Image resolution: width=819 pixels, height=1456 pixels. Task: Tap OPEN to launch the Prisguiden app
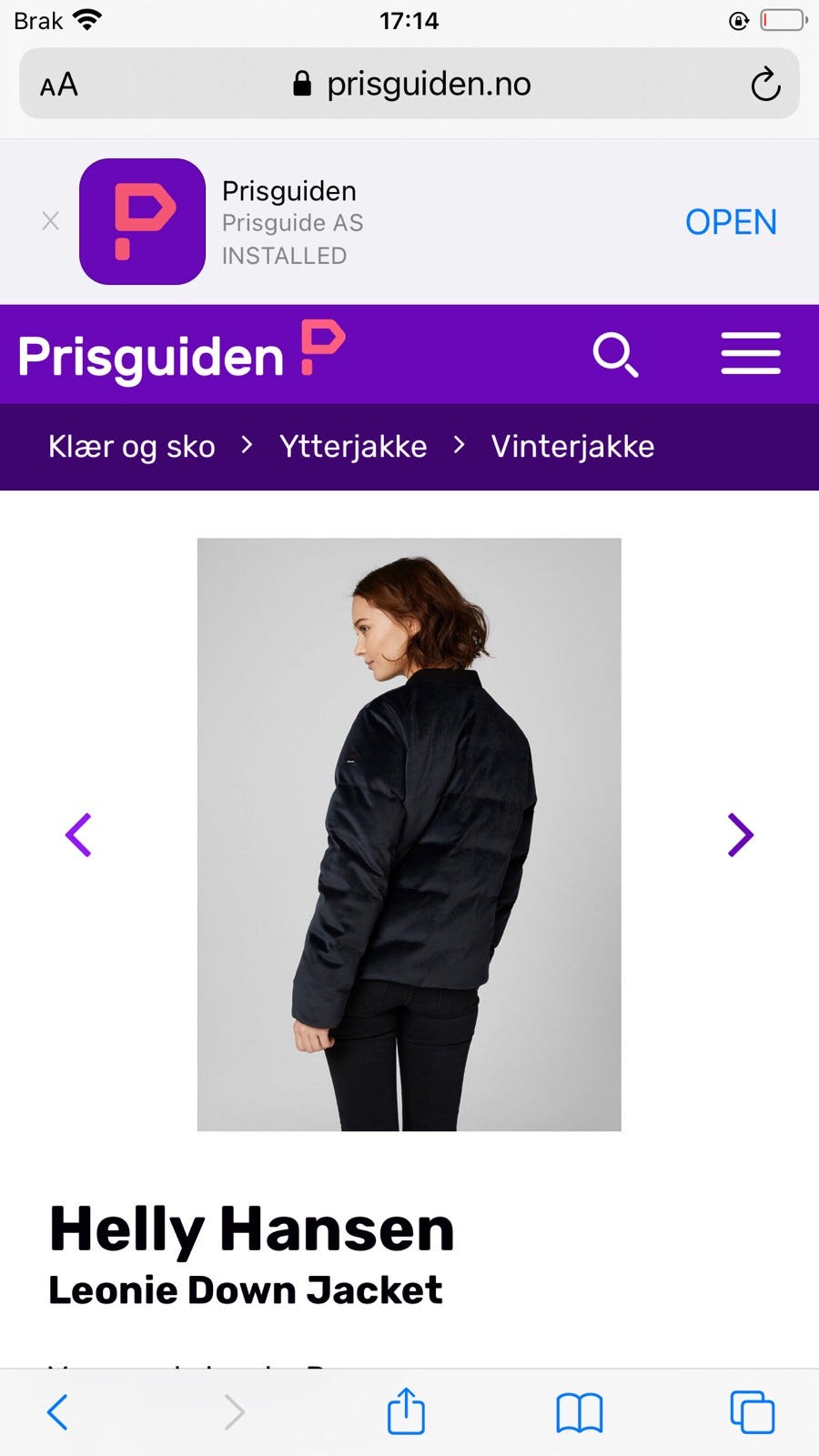click(x=731, y=221)
